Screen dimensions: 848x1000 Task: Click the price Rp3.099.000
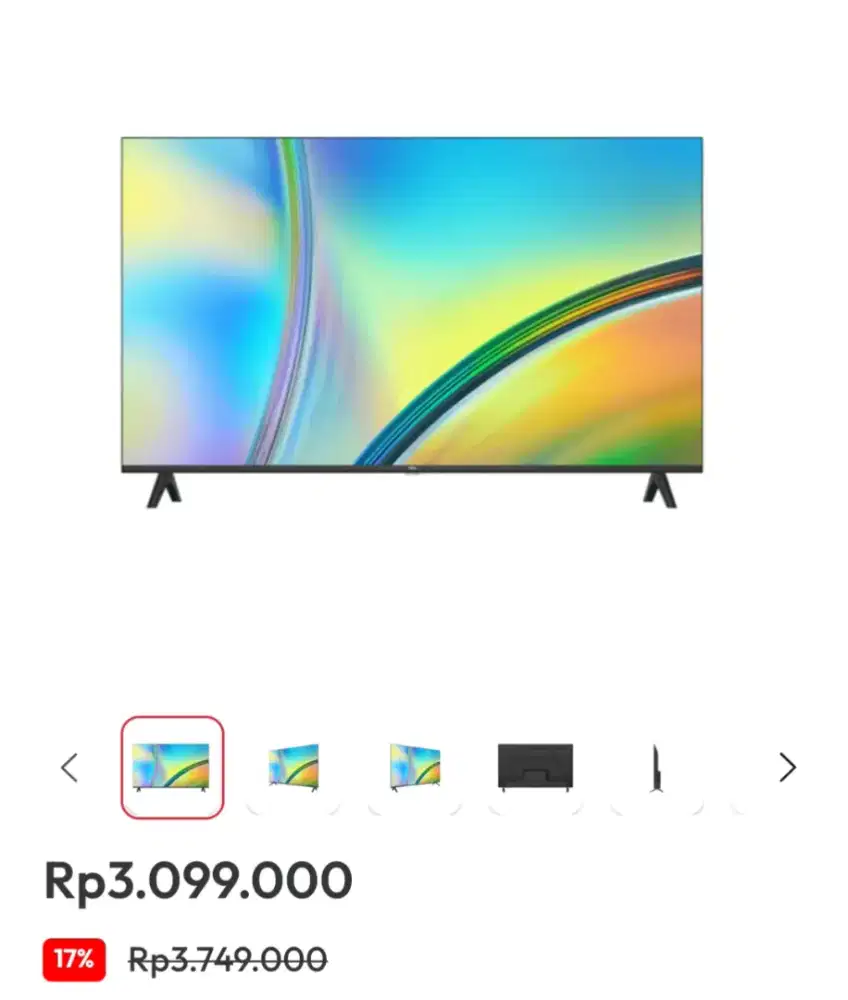tap(198, 881)
